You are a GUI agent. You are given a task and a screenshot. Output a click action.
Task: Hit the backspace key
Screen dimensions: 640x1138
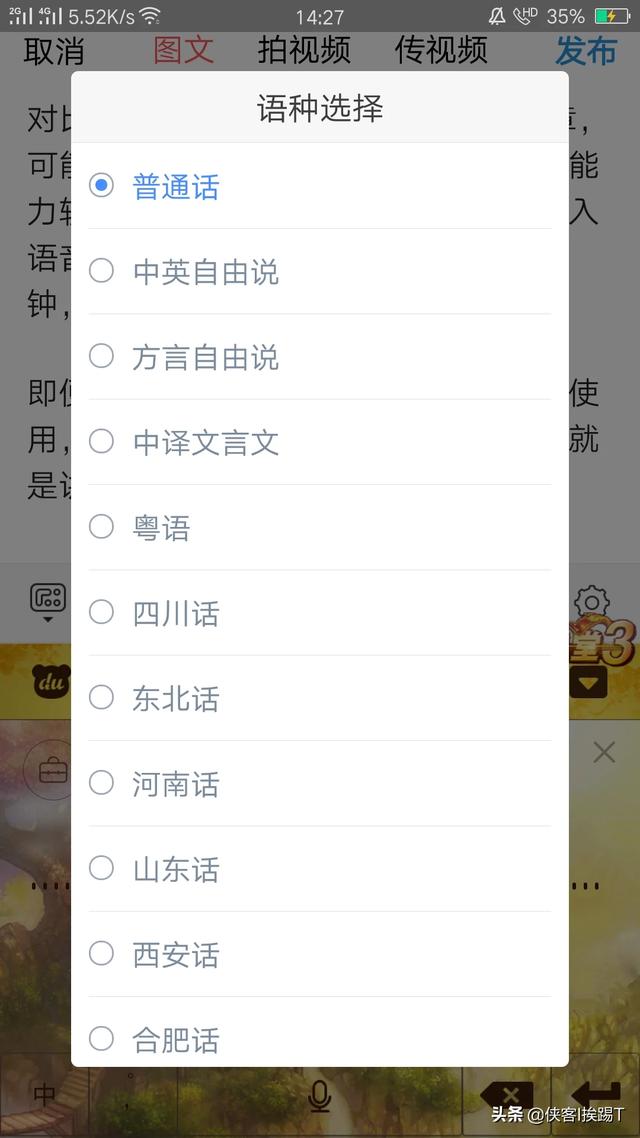pos(506,1095)
